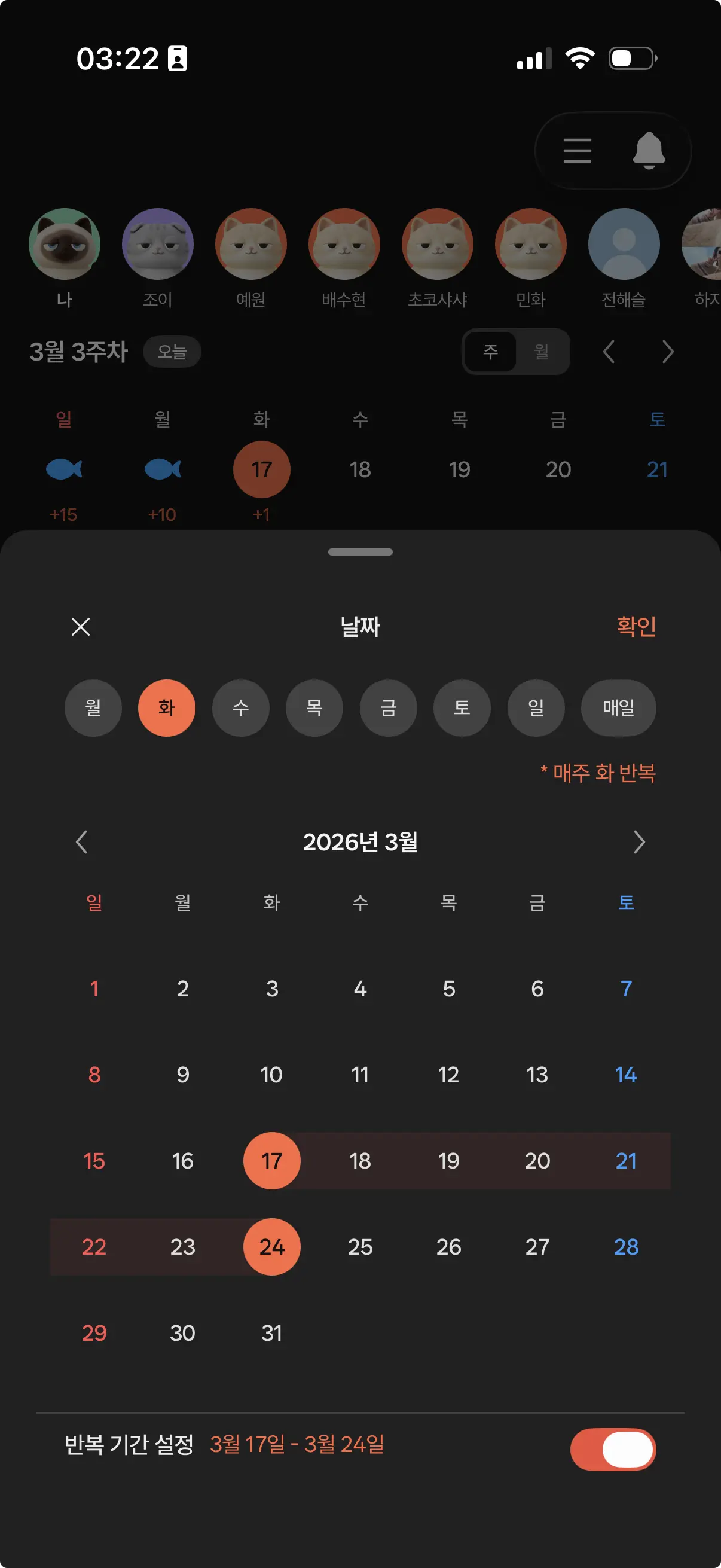The height and width of the screenshot is (1568, 721).
Task: Deselect the 화 repeat day chip
Action: click(x=167, y=708)
